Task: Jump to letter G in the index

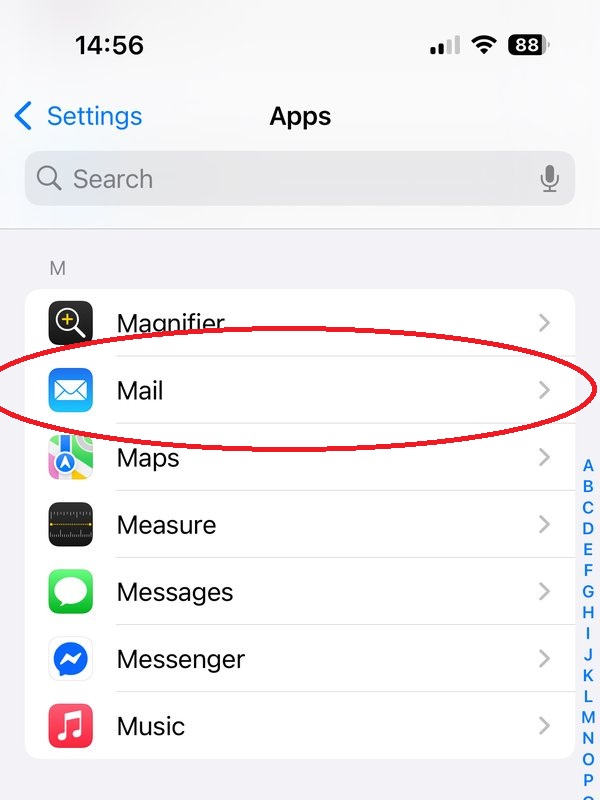Action: 588,591
